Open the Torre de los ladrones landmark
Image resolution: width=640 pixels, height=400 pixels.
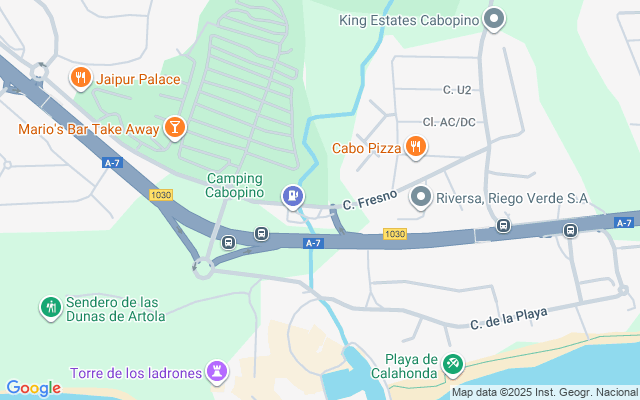point(217,372)
